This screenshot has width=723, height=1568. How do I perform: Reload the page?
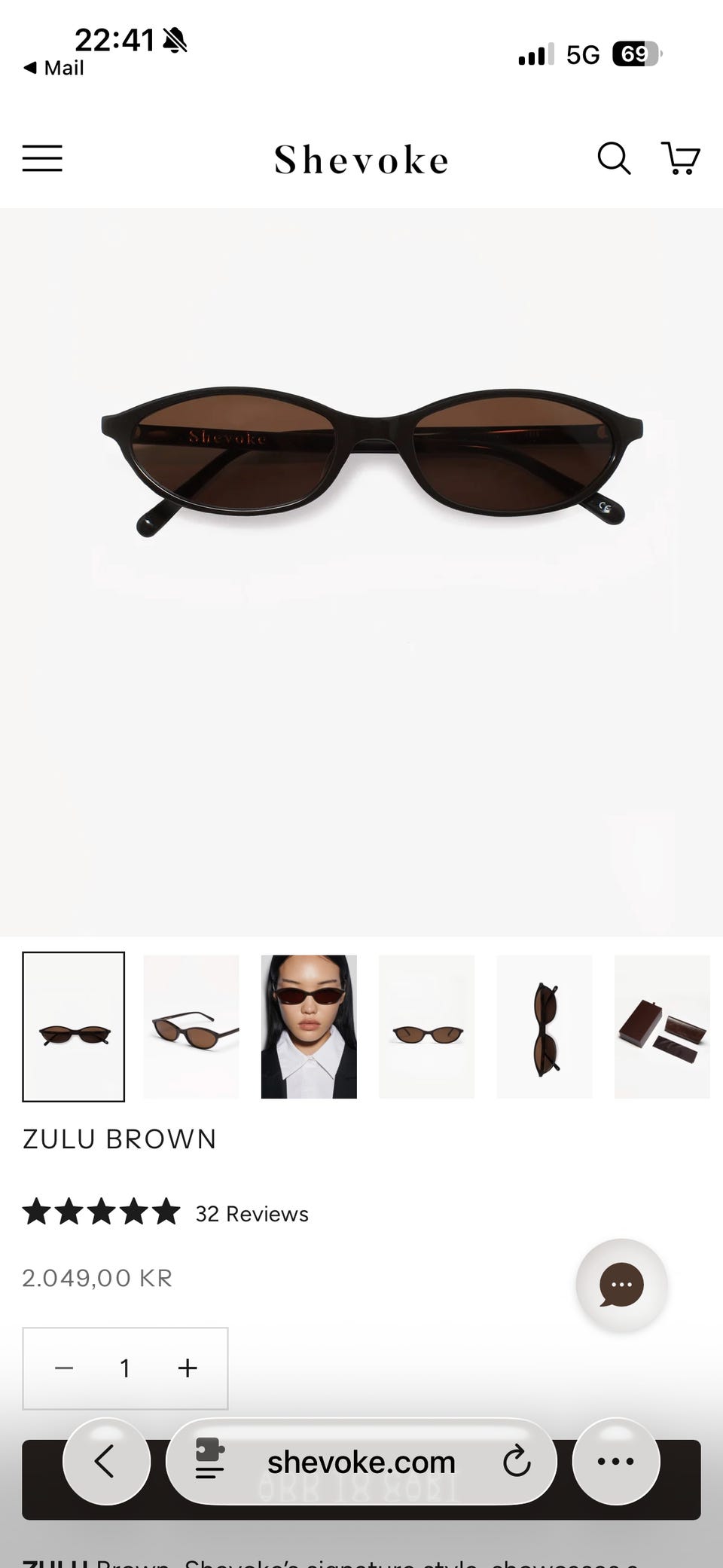(x=517, y=1462)
